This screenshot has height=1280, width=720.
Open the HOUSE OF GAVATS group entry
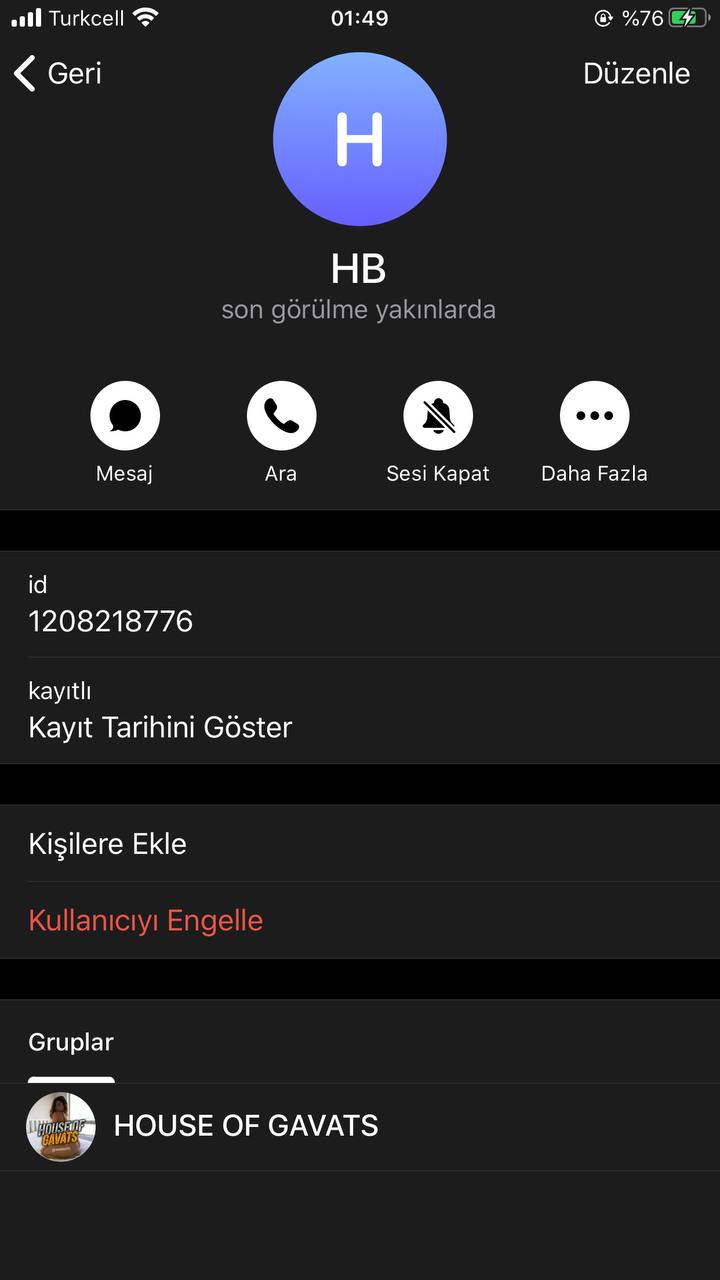(x=246, y=1126)
